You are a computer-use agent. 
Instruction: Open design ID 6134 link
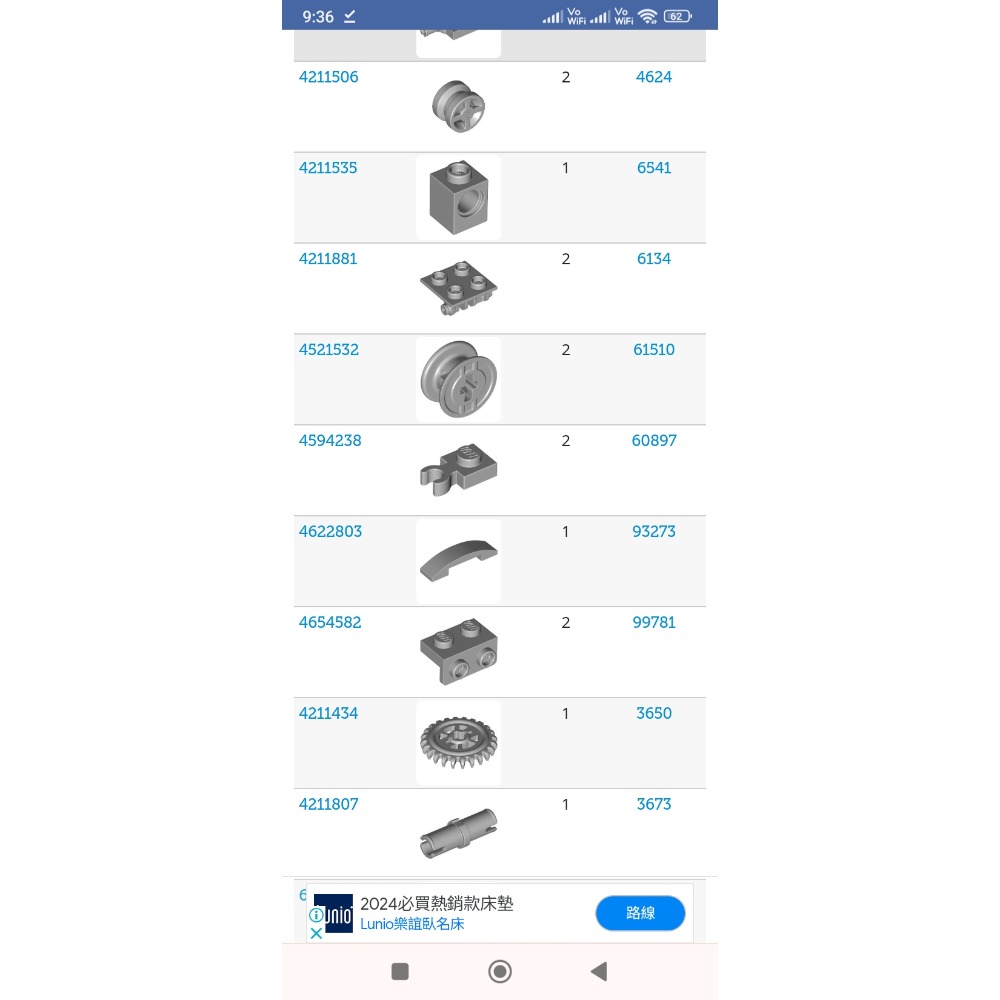click(x=653, y=259)
